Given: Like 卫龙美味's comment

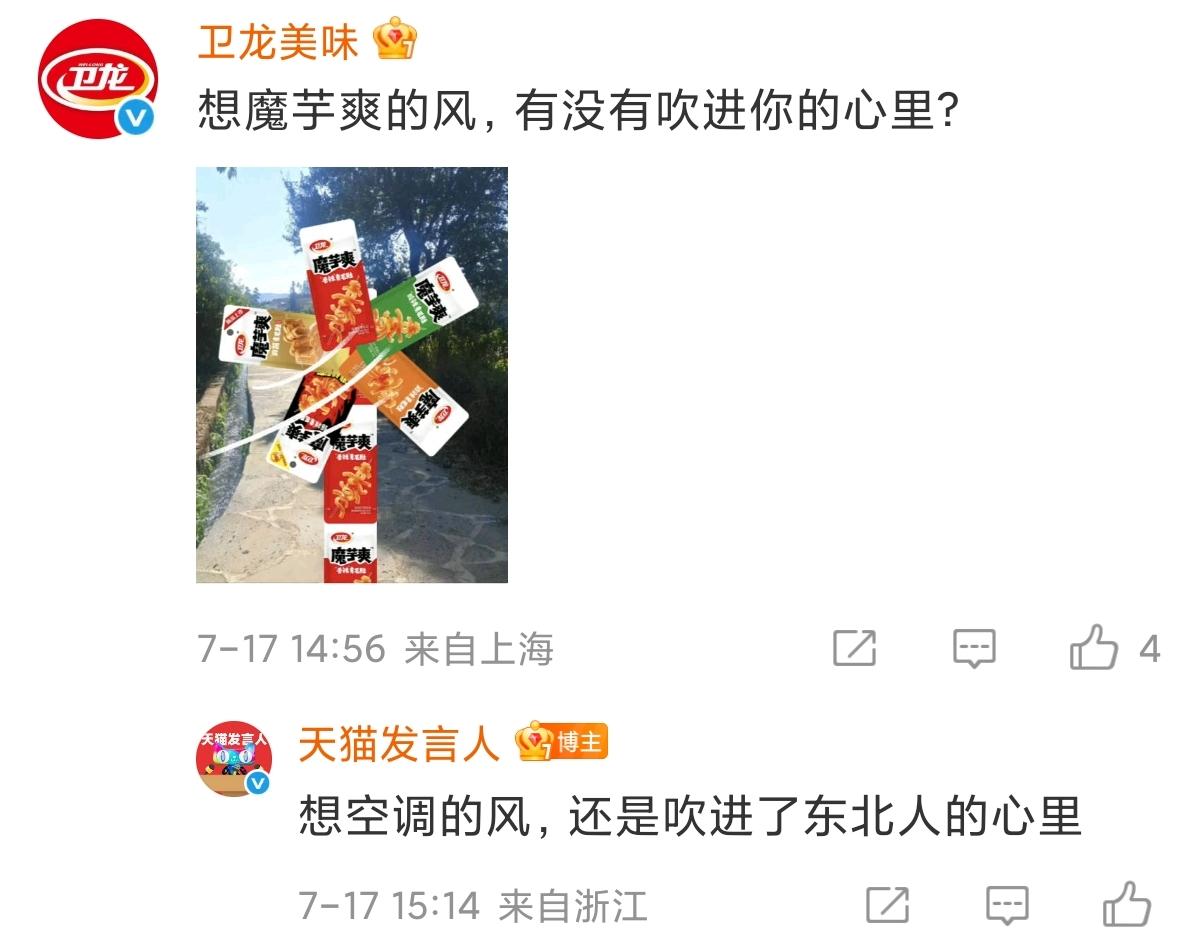Looking at the screenshot, I should point(1094,648).
